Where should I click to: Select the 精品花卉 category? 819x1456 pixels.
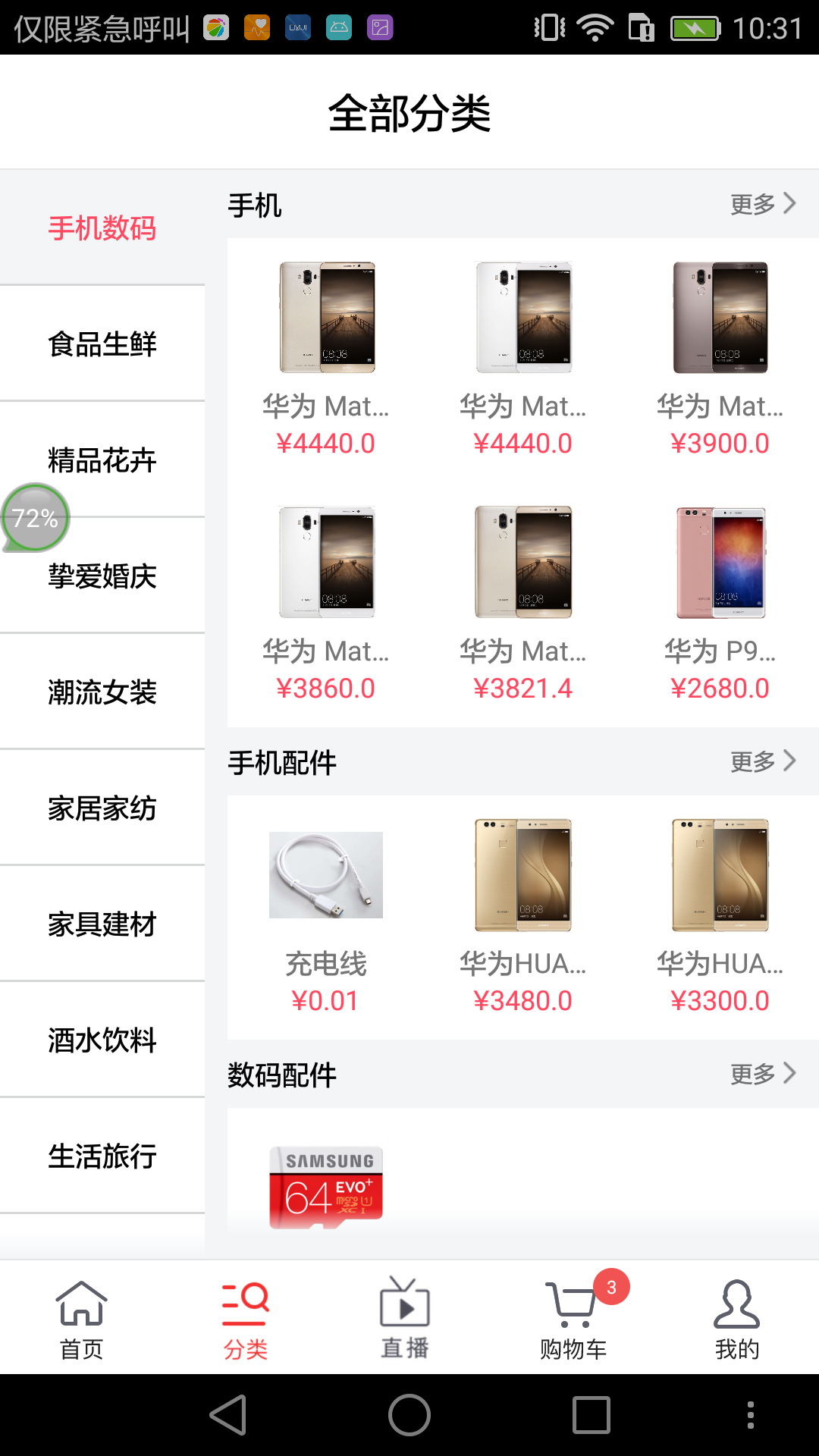coord(102,460)
